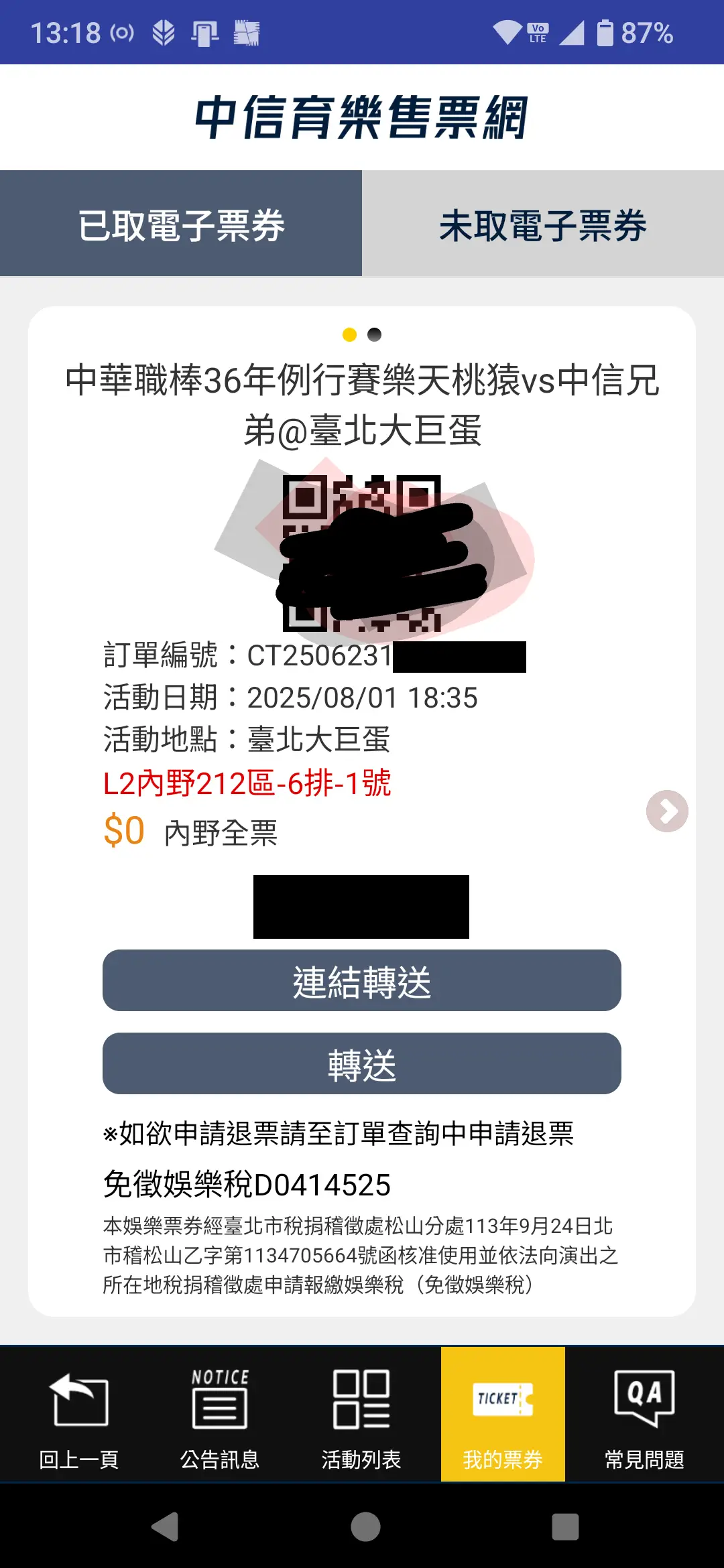Tap the 連結轉送 button
Screen dimensions: 724x1568
[362, 980]
